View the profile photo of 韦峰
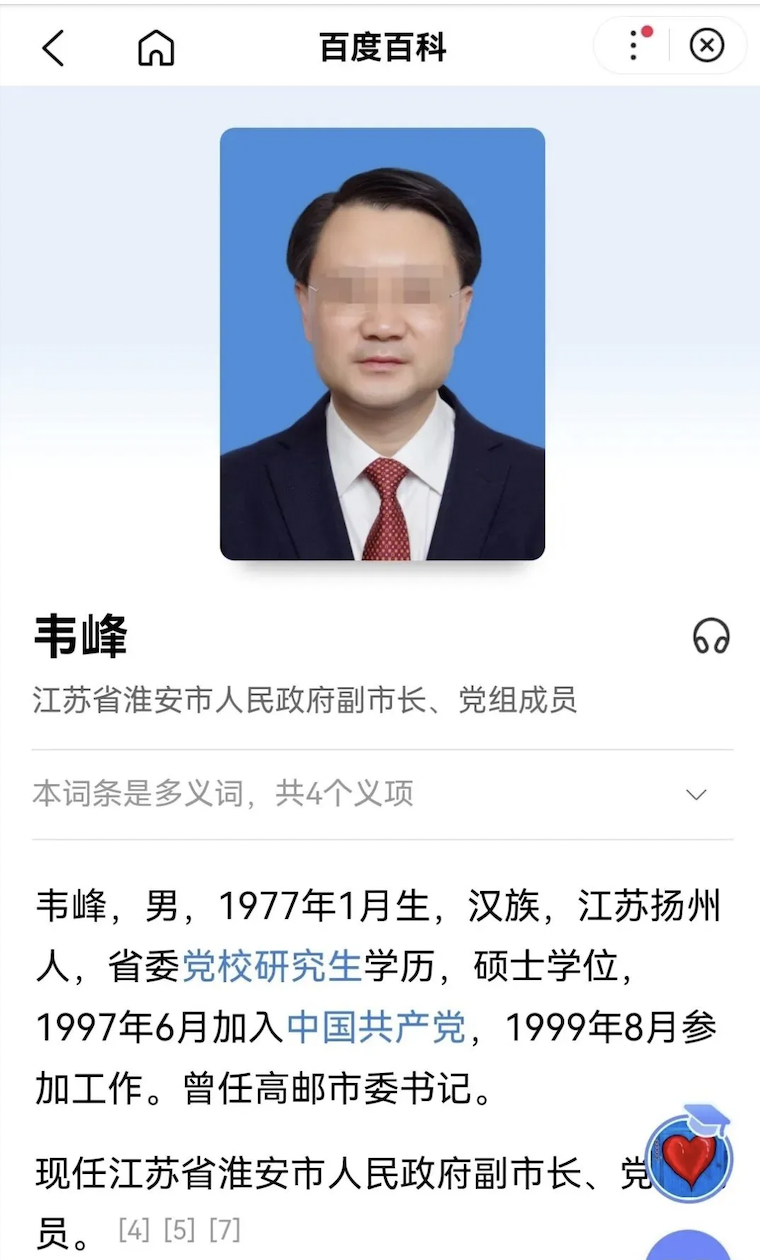Viewport: 760px width, 1260px height. click(382, 343)
